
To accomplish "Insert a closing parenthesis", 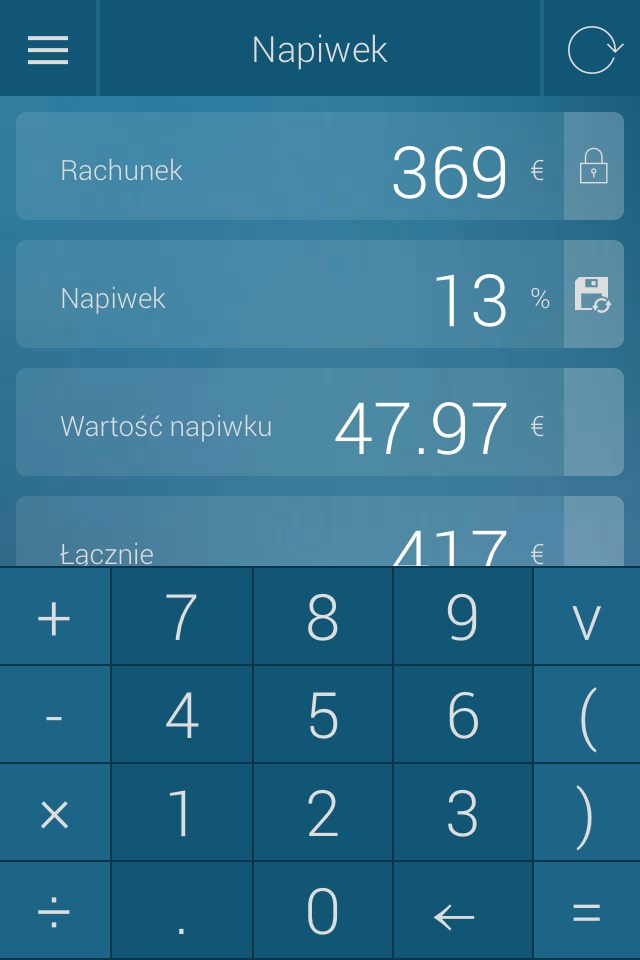I will [587, 814].
